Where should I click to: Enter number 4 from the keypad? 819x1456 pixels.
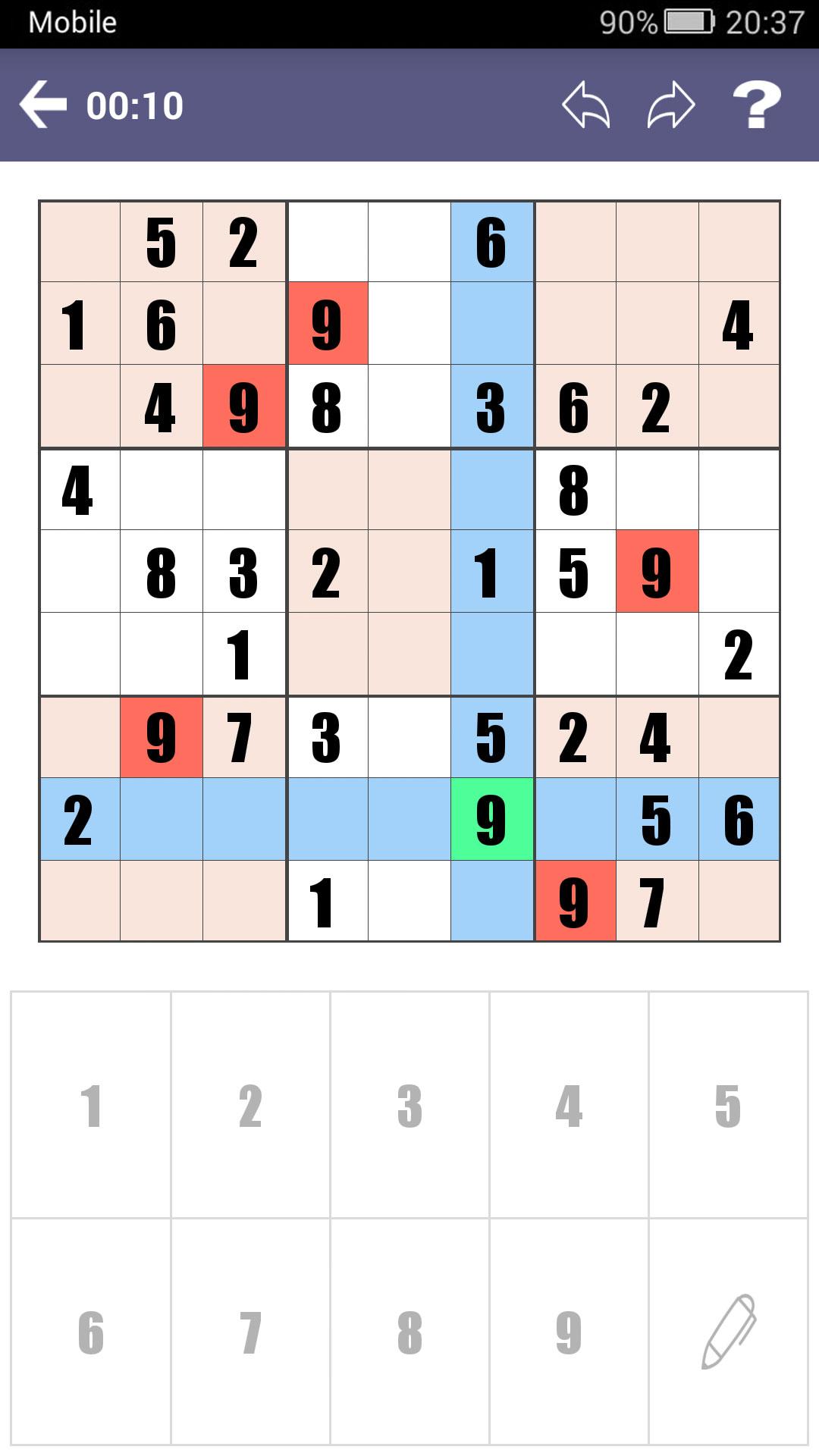pyautogui.click(x=569, y=1106)
